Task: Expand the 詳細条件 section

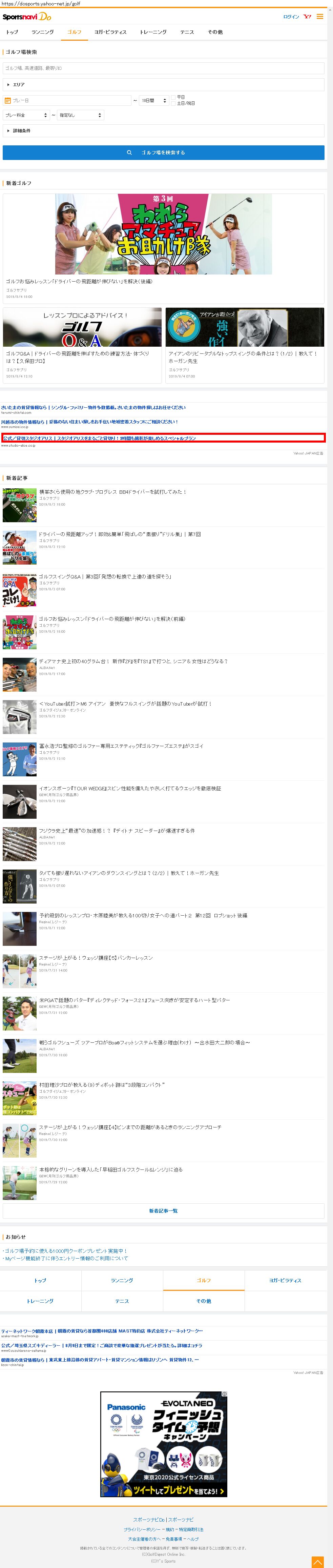Action: (x=163, y=131)
